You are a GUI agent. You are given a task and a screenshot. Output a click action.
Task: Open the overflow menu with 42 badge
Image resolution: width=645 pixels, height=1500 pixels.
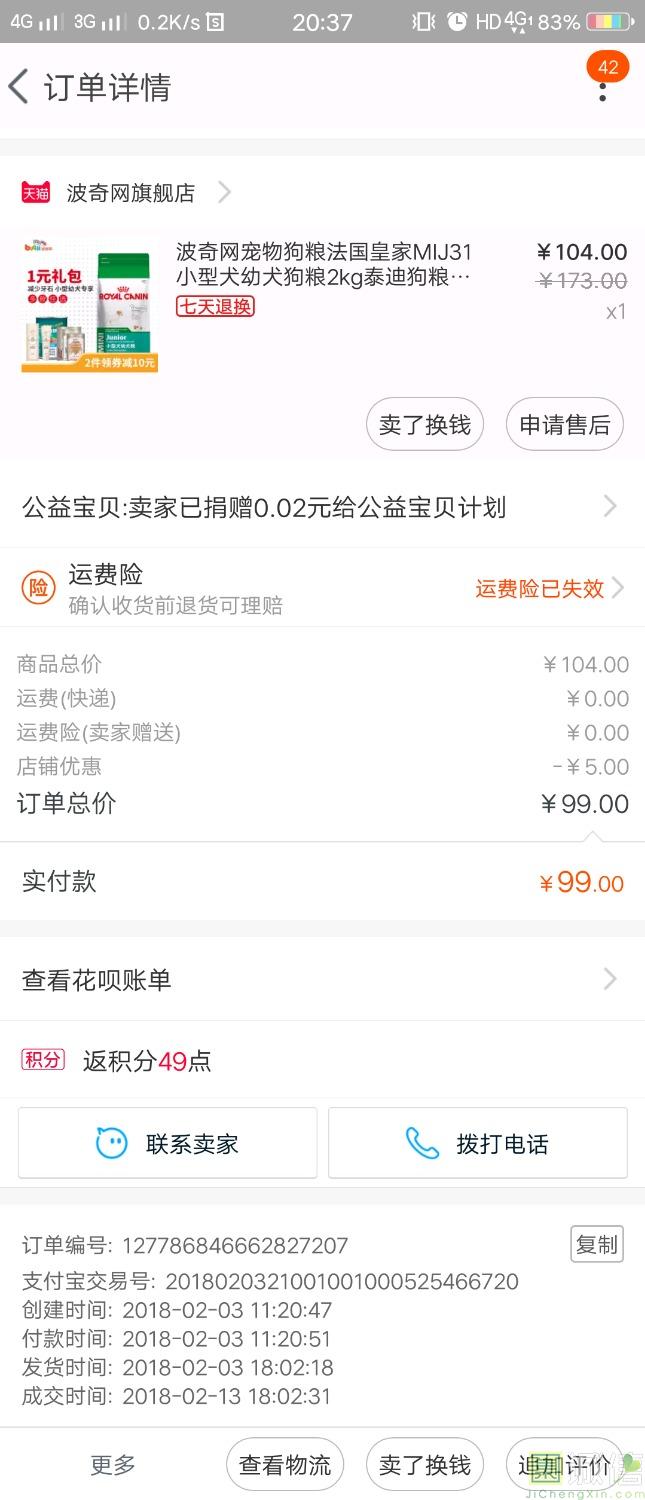602,90
